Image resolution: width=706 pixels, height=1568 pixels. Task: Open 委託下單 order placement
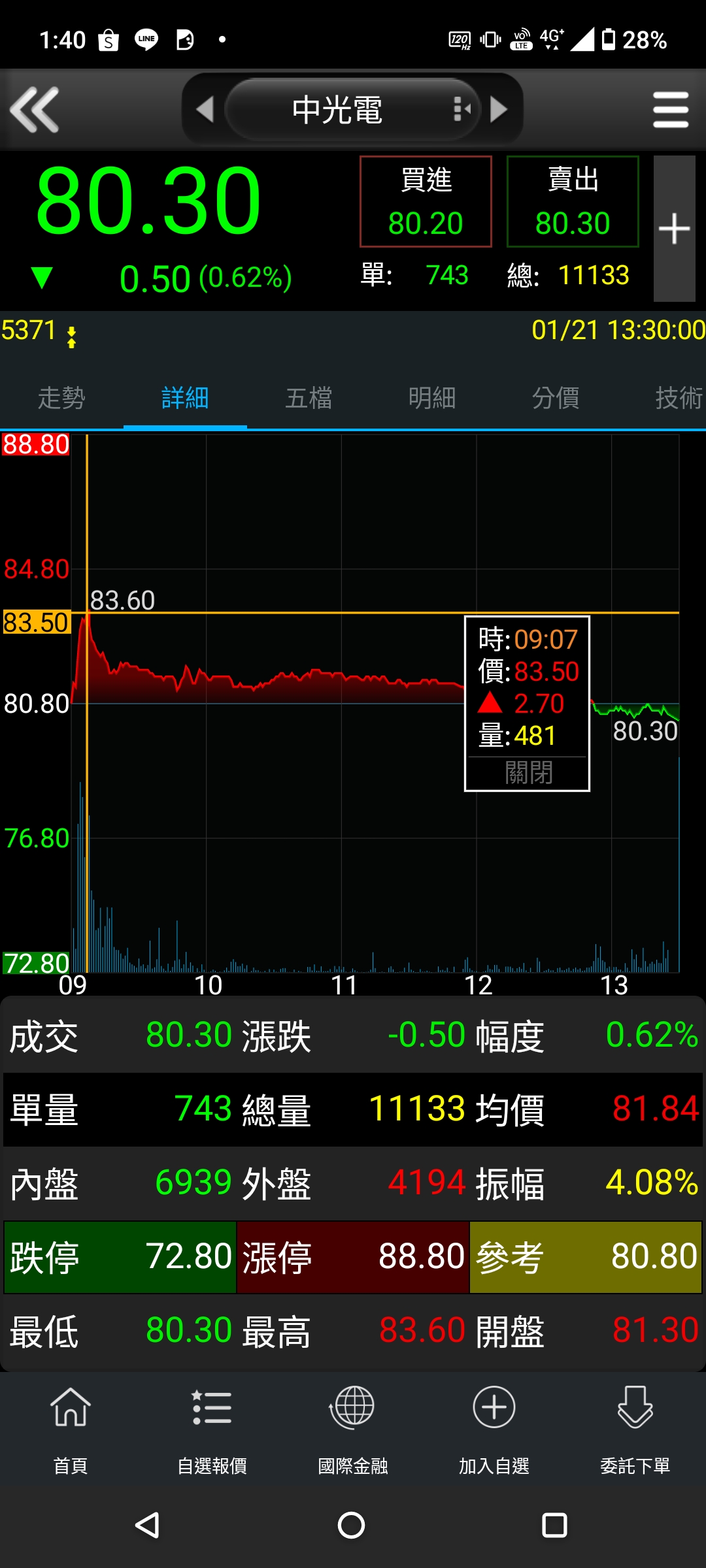[635, 1431]
